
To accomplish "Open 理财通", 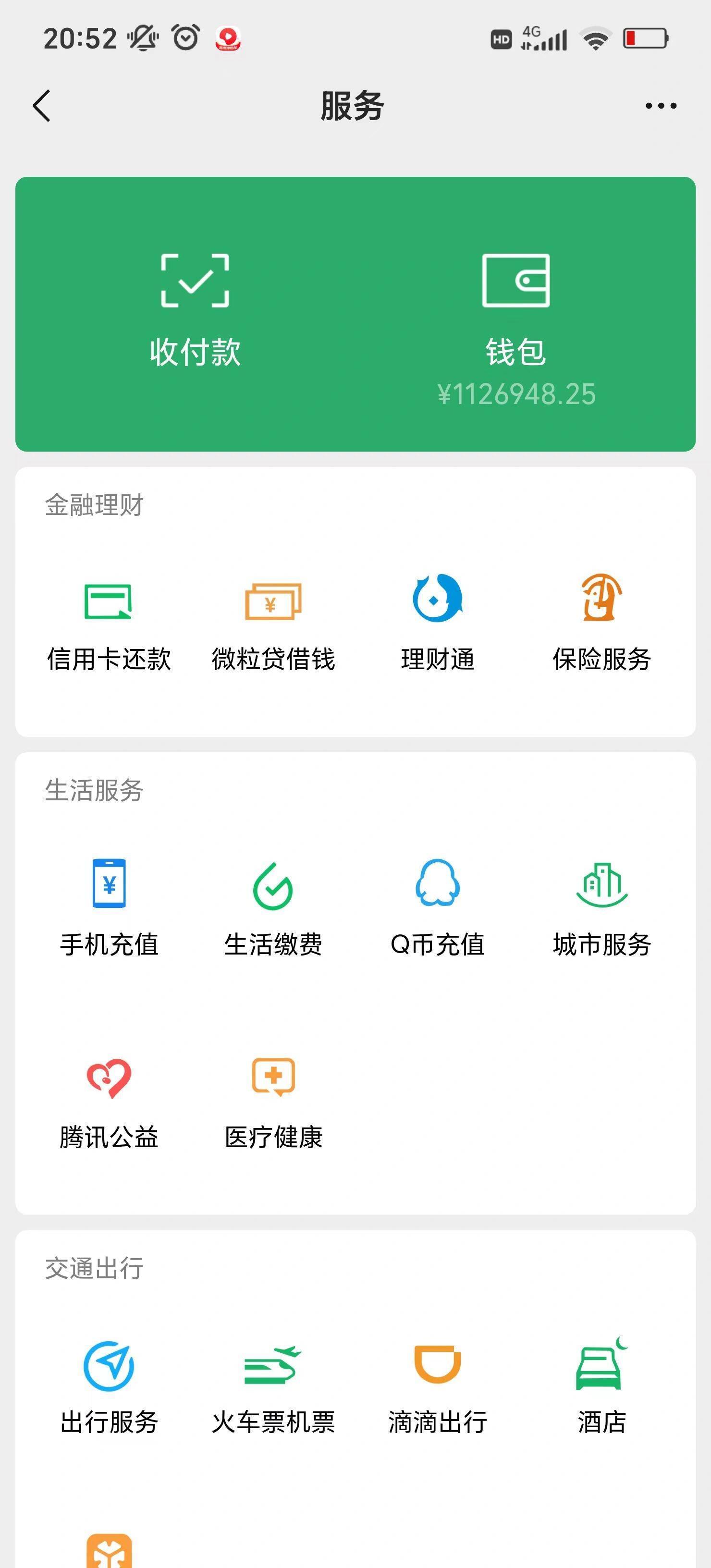I will (x=438, y=623).
